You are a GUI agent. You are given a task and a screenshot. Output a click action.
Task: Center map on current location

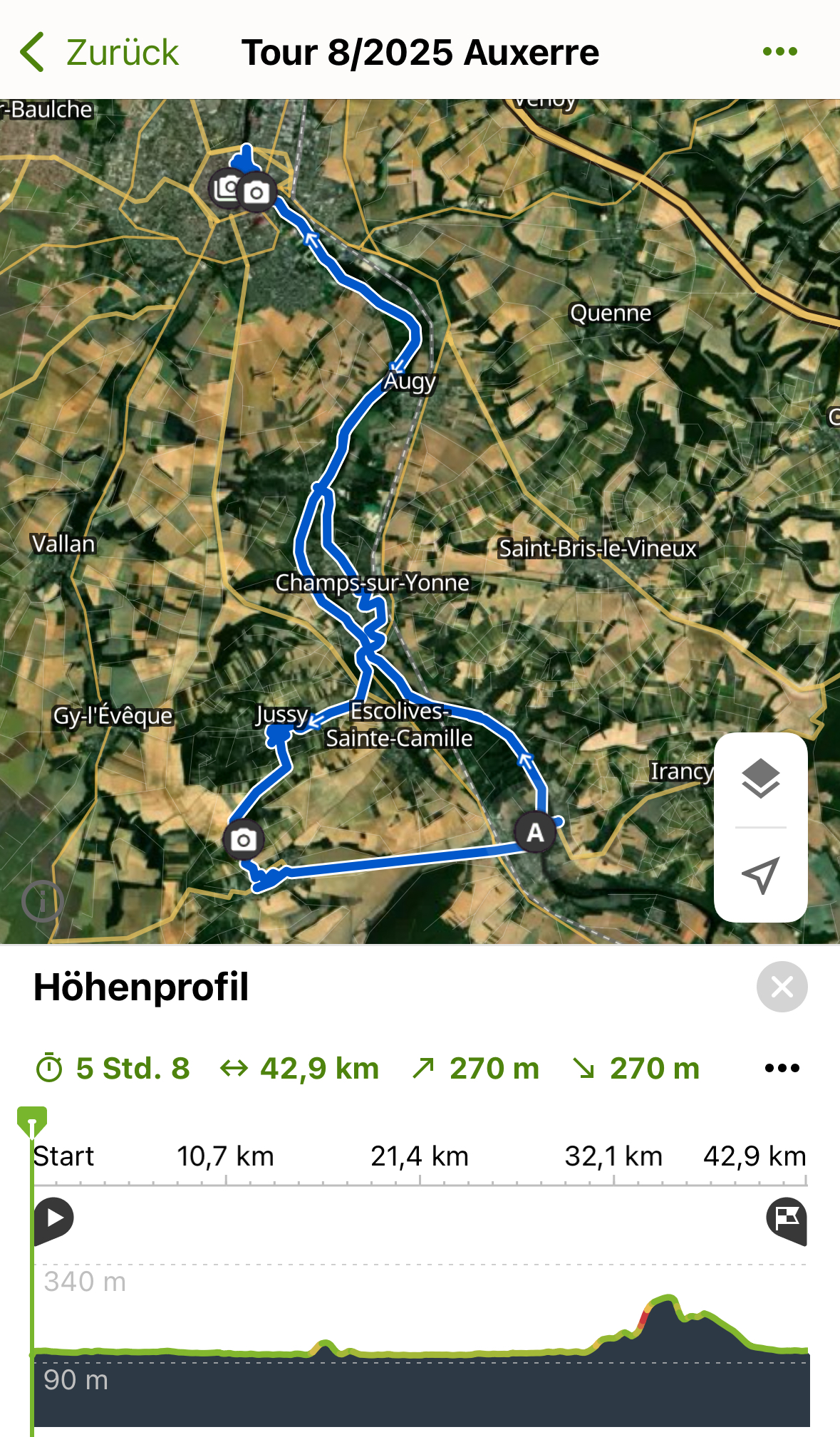coord(760,875)
